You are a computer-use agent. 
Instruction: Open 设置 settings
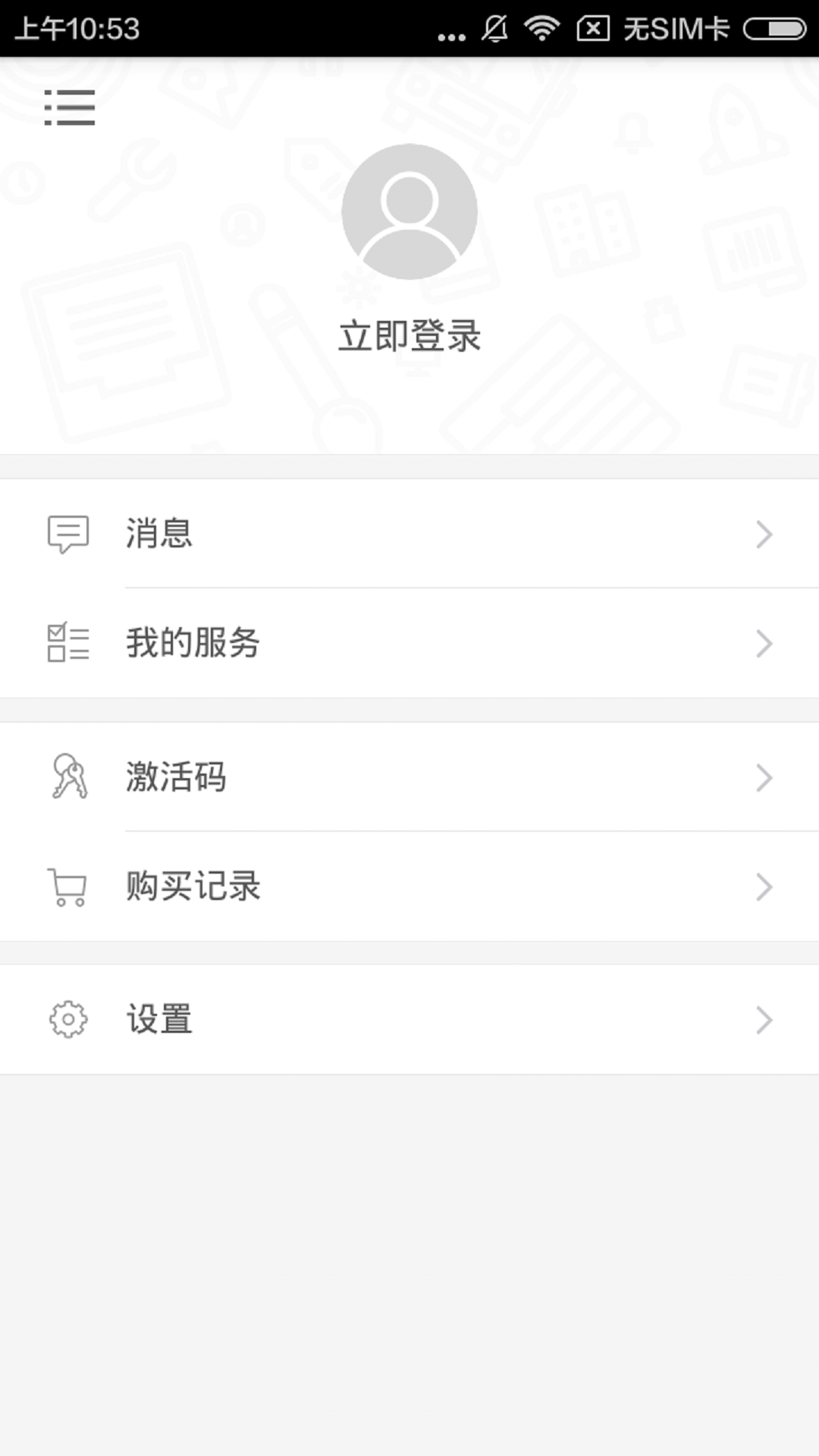coord(409,1019)
